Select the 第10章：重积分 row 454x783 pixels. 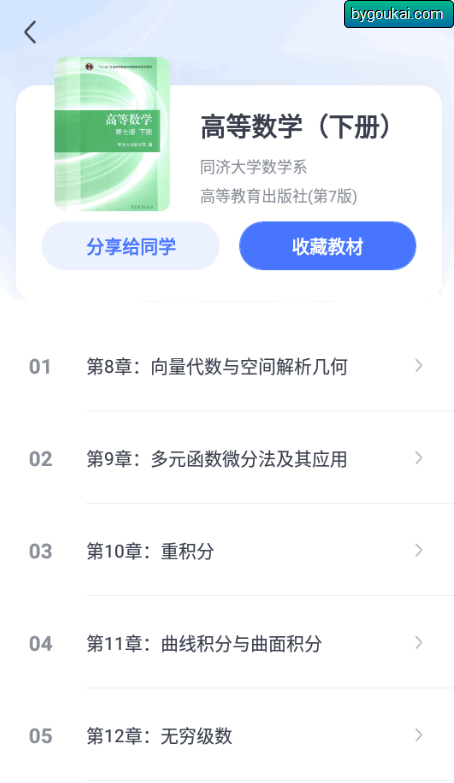227,551
